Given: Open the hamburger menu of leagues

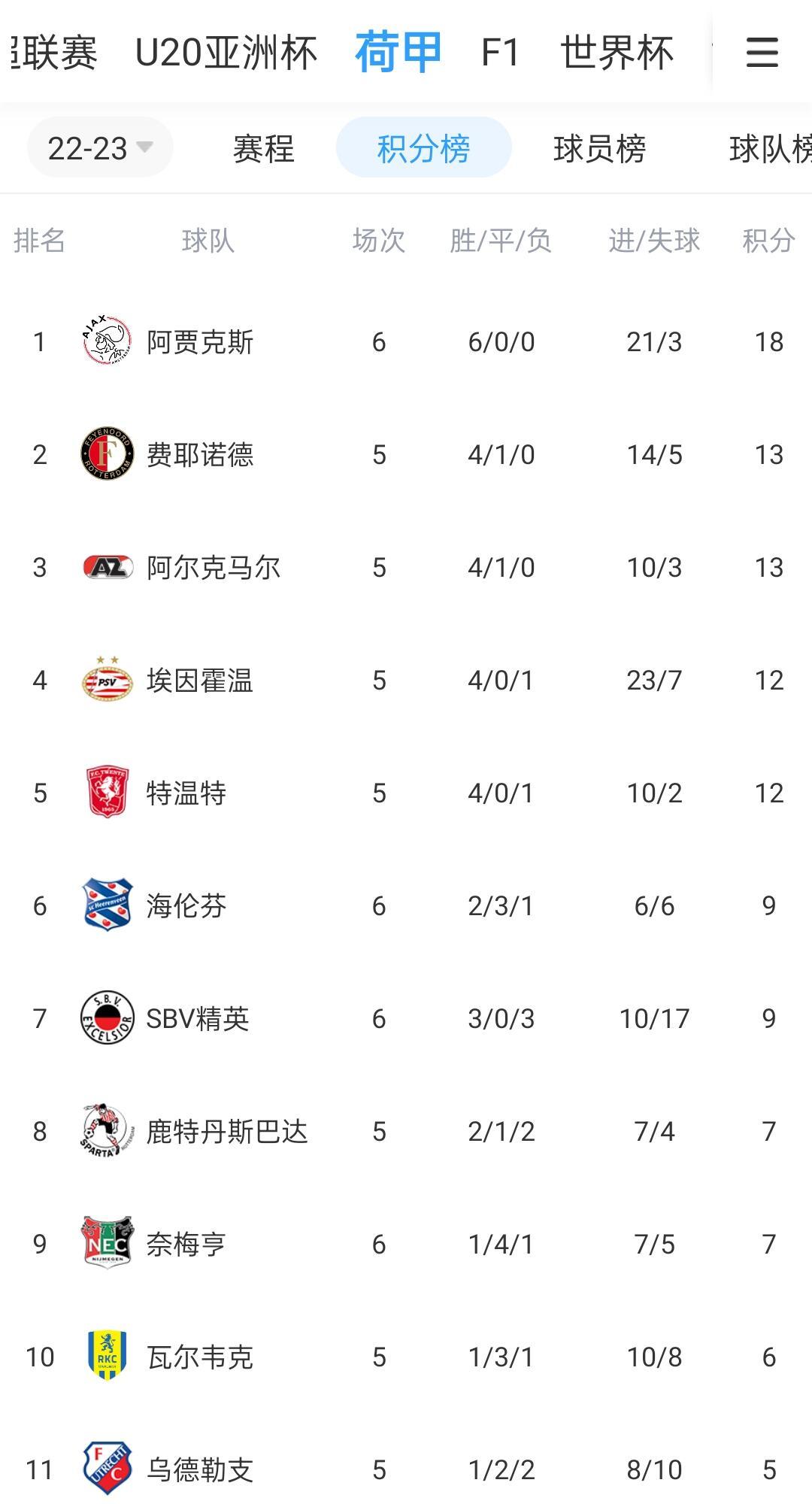Looking at the screenshot, I should click(761, 53).
